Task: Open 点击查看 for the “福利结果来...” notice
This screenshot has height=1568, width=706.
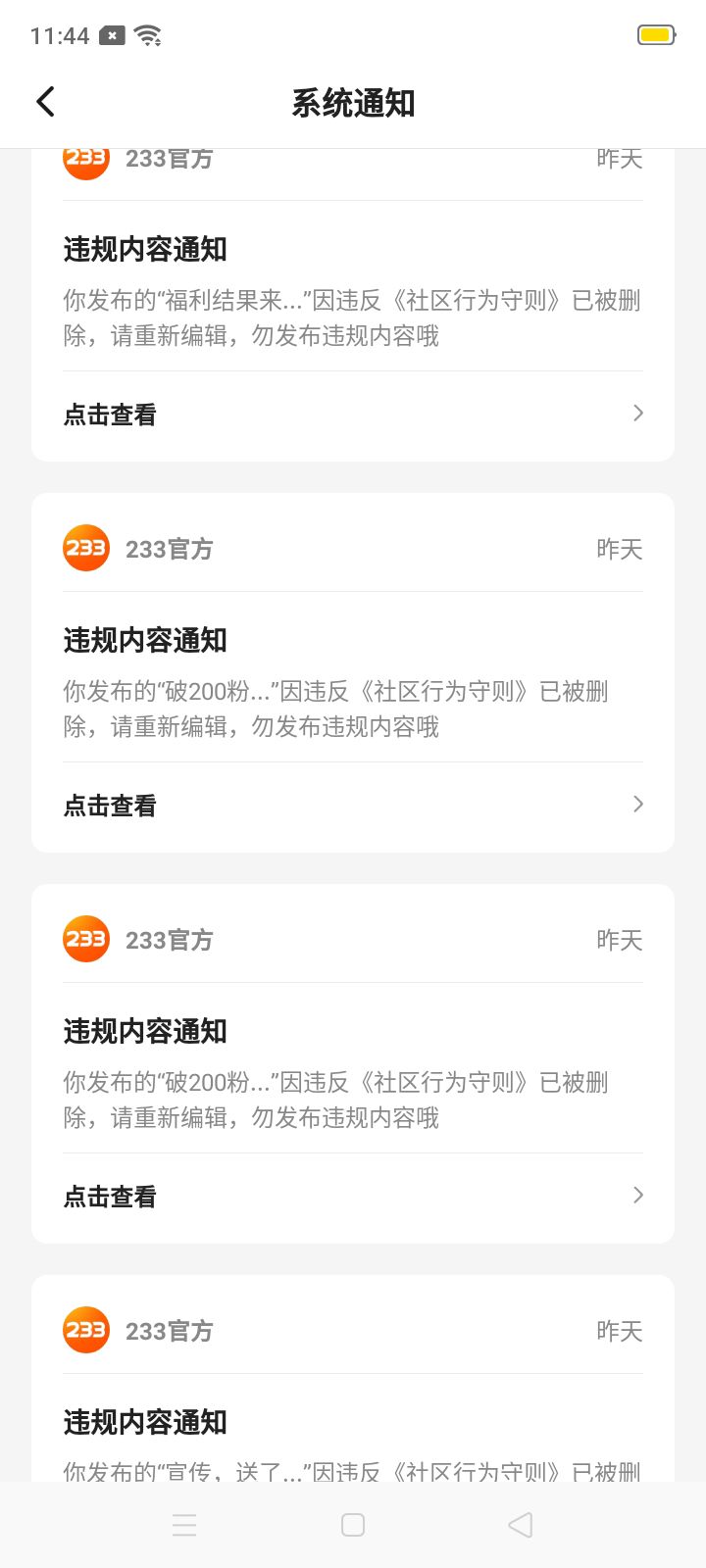Action: tap(353, 415)
